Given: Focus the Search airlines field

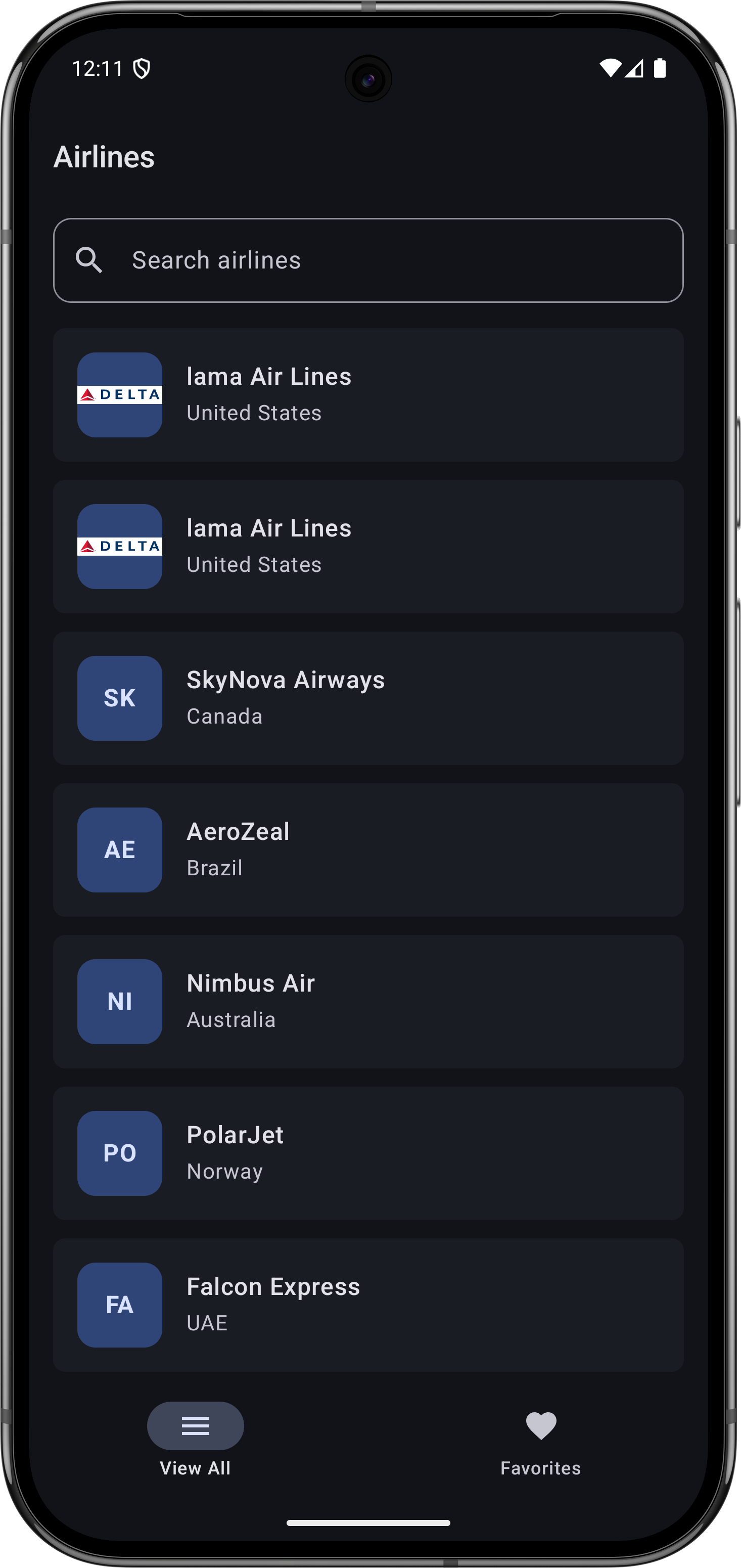Looking at the screenshot, I should click(x=367, y=260).
